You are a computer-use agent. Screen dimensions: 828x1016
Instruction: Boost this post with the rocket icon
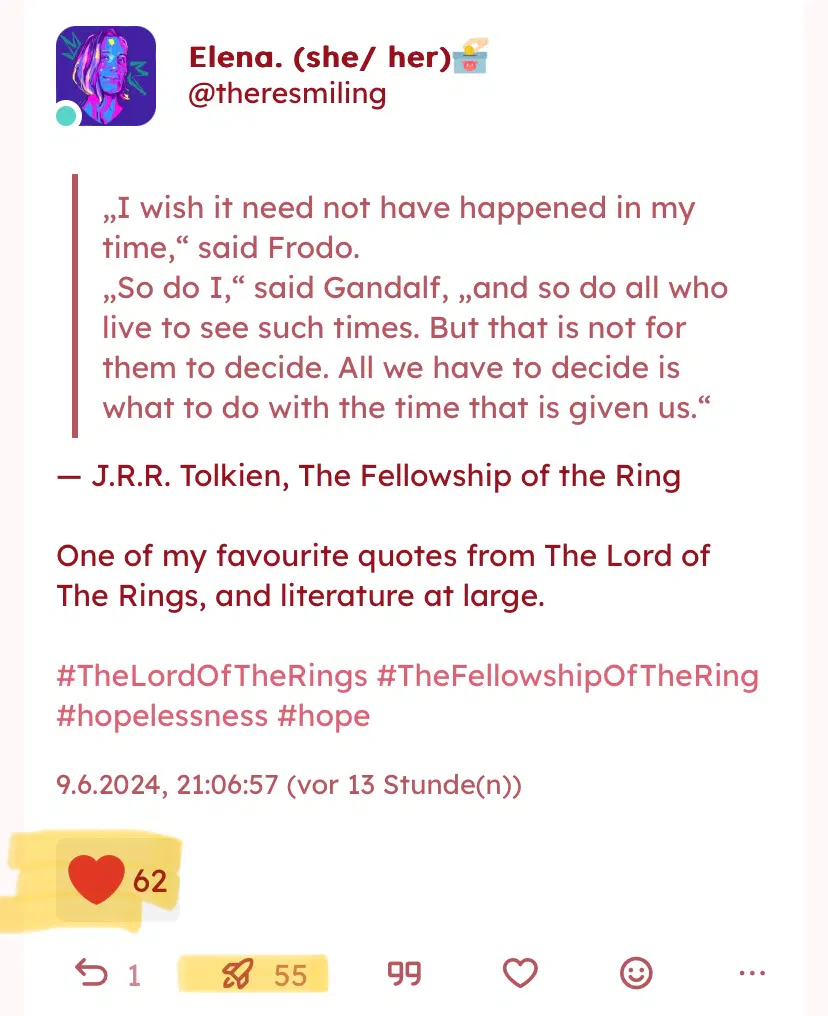238,973
